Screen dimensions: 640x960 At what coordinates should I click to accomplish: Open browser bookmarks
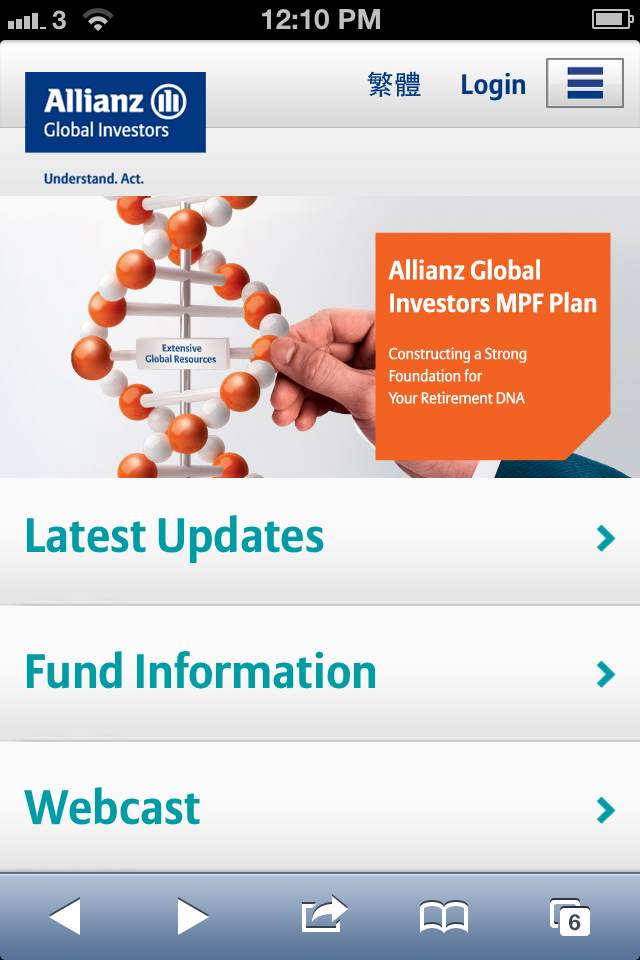pos(444,916)
